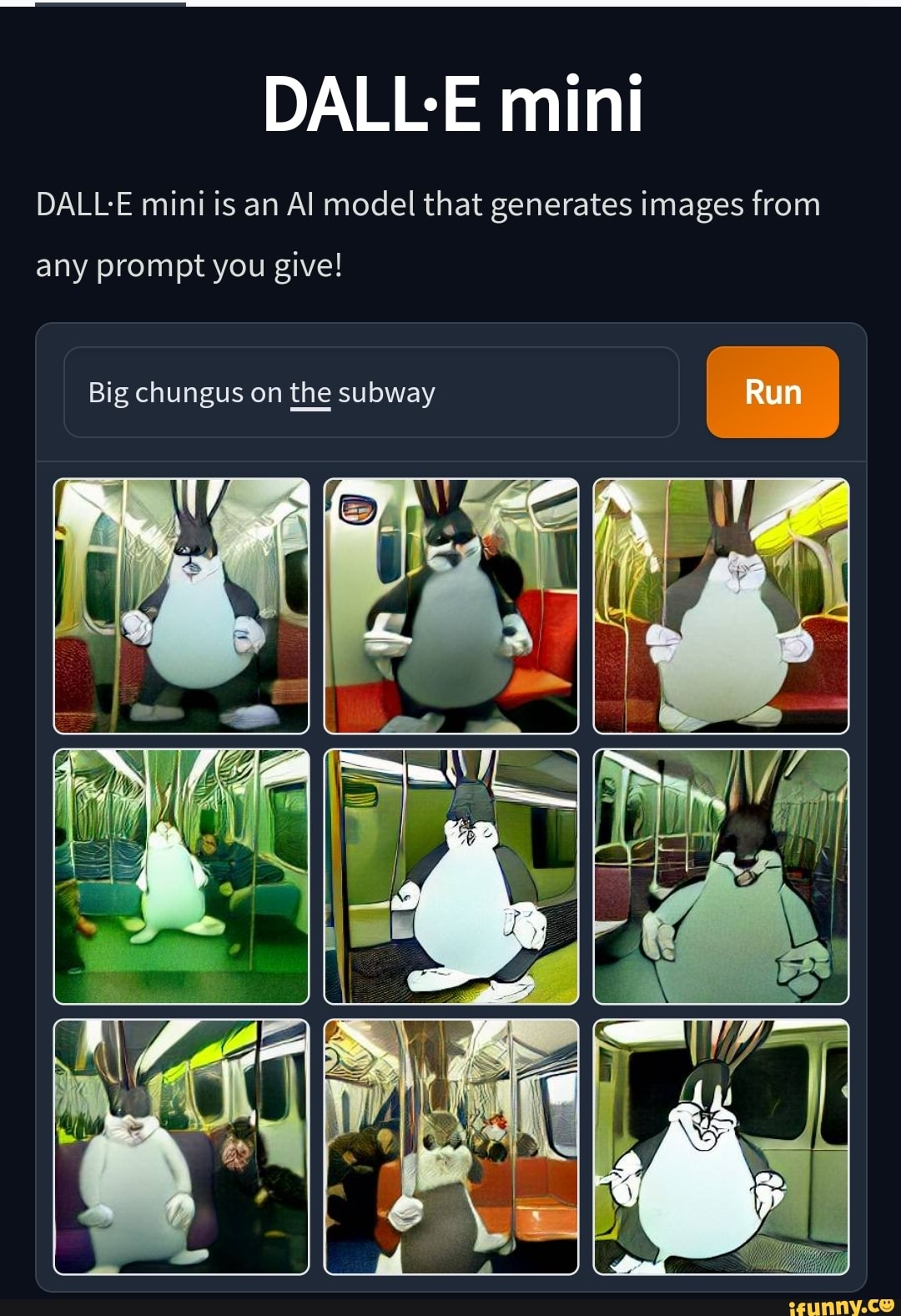Open the green-tinted image with small white figure
The image size is (901, 1316).
pos(181,876)
